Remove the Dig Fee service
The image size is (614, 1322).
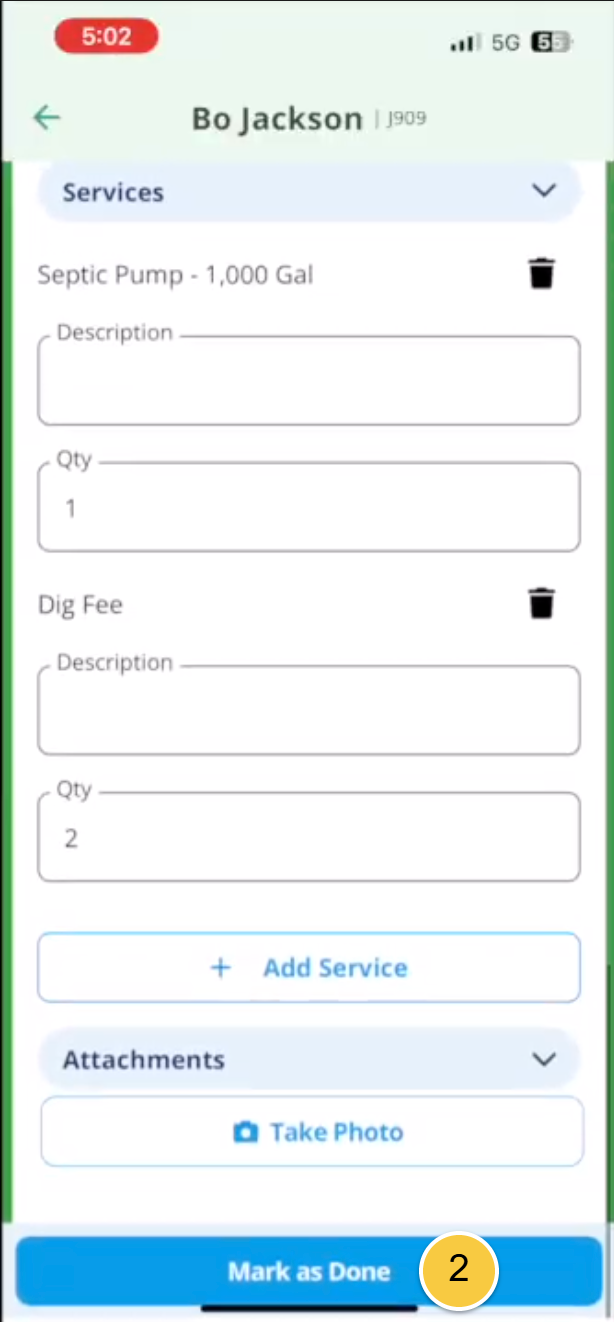[541, 603]
